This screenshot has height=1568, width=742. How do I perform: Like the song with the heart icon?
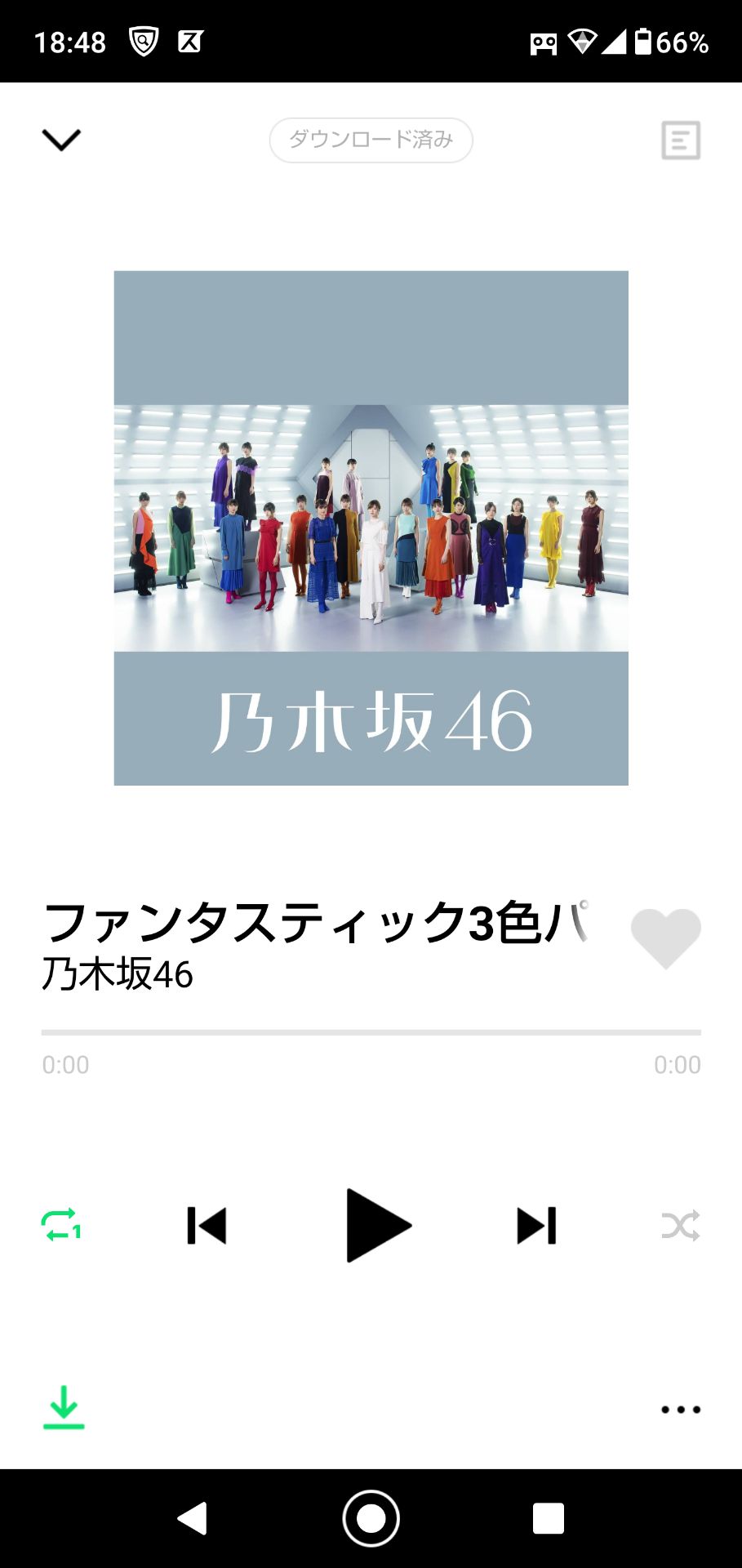point(665,938)
